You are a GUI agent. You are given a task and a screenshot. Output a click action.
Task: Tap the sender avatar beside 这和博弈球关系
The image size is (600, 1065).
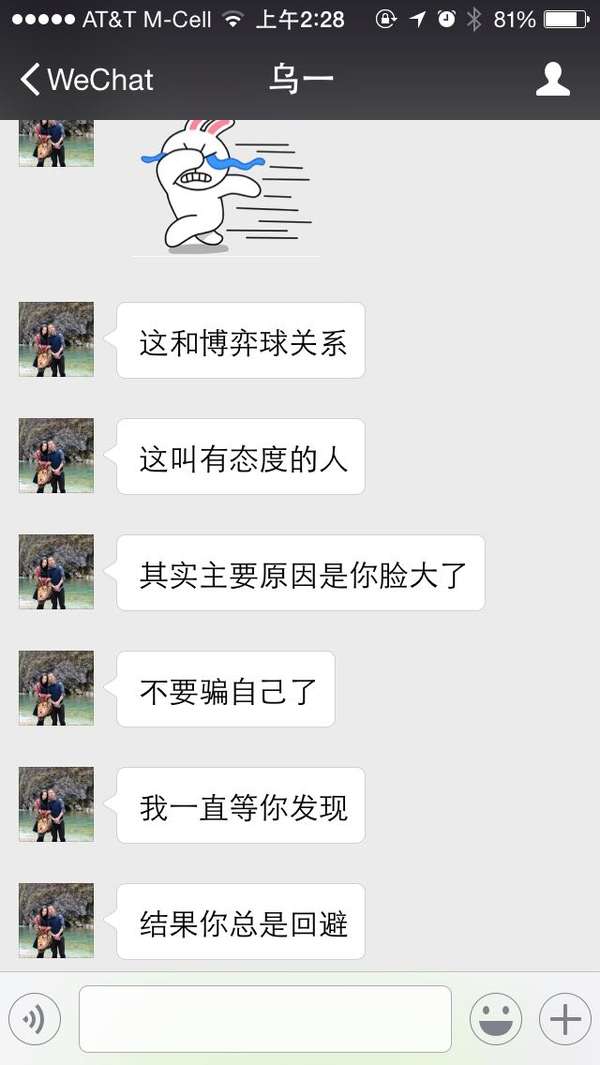(x=56, y=340)
